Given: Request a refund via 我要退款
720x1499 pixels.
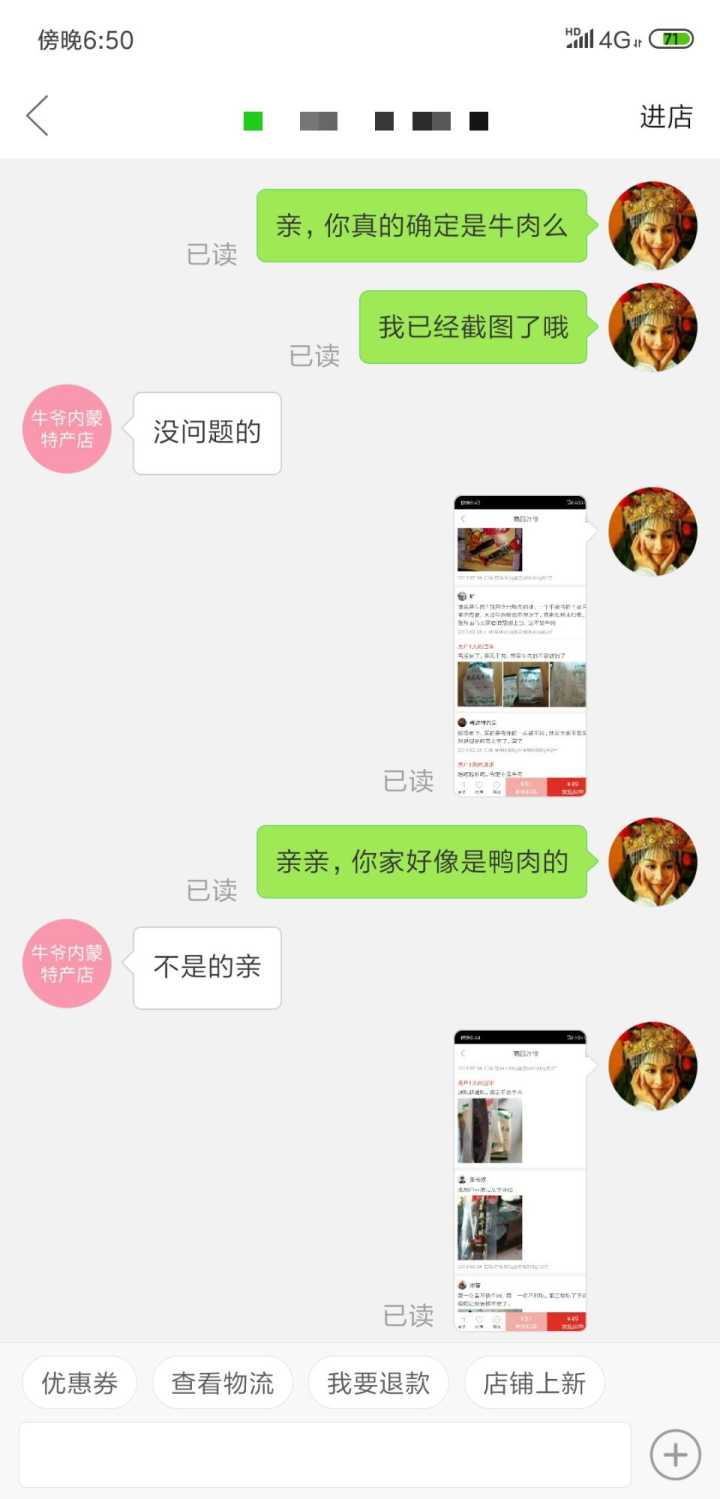Looking at the screenshot, I should click(378, 1383).
